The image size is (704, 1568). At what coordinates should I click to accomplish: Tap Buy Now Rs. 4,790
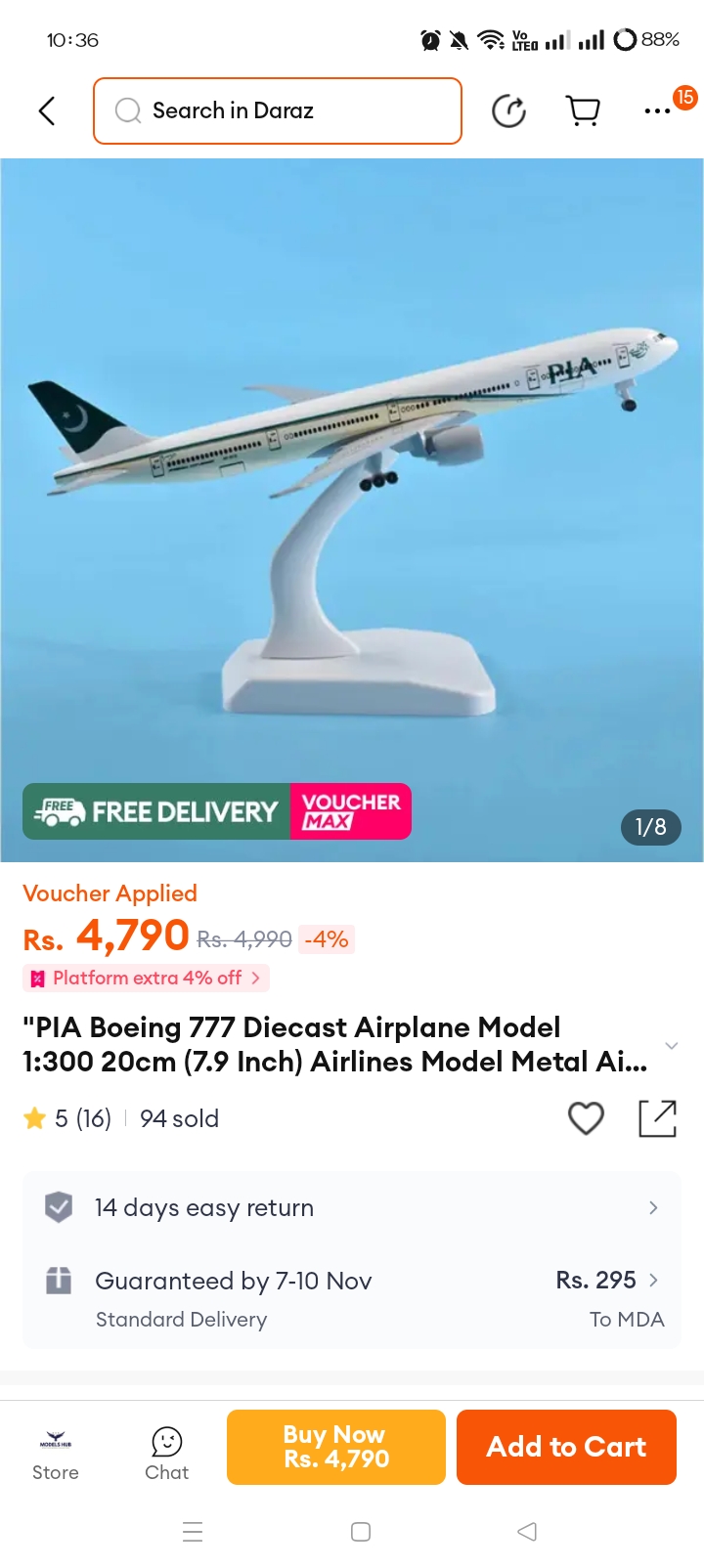click(x=336, y=1447)
